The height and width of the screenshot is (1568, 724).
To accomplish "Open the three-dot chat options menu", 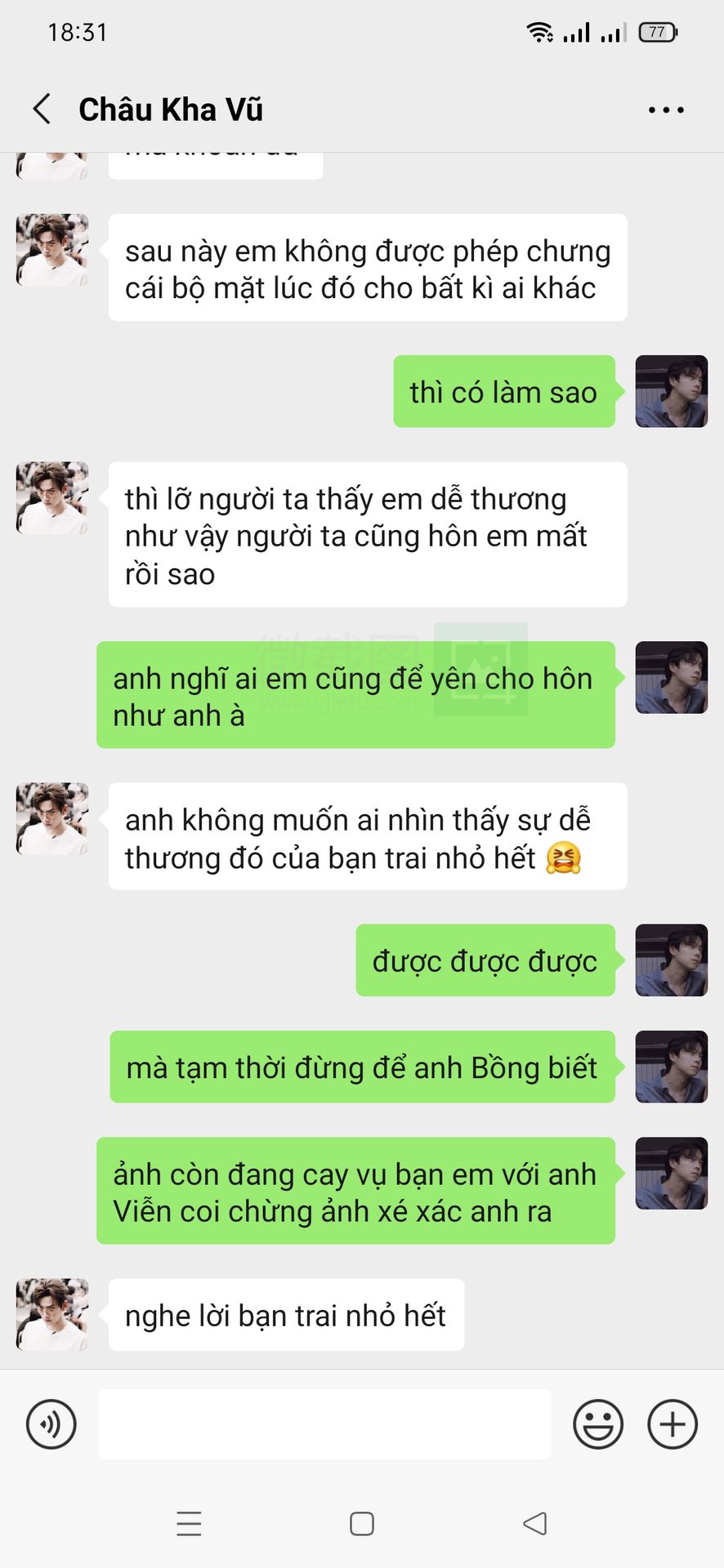I will (x=665, y=109).
